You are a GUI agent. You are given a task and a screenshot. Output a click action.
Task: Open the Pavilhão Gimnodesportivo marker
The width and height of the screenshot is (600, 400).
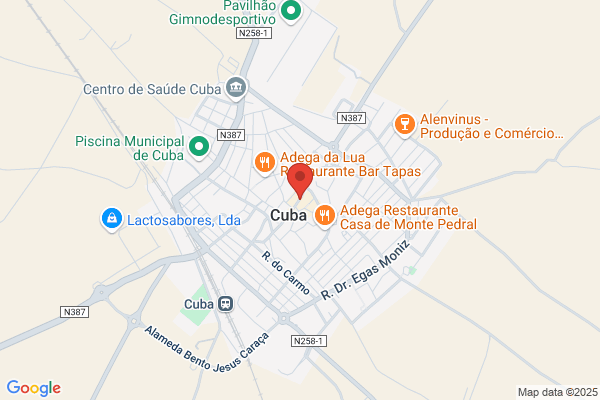click(291, 11)
